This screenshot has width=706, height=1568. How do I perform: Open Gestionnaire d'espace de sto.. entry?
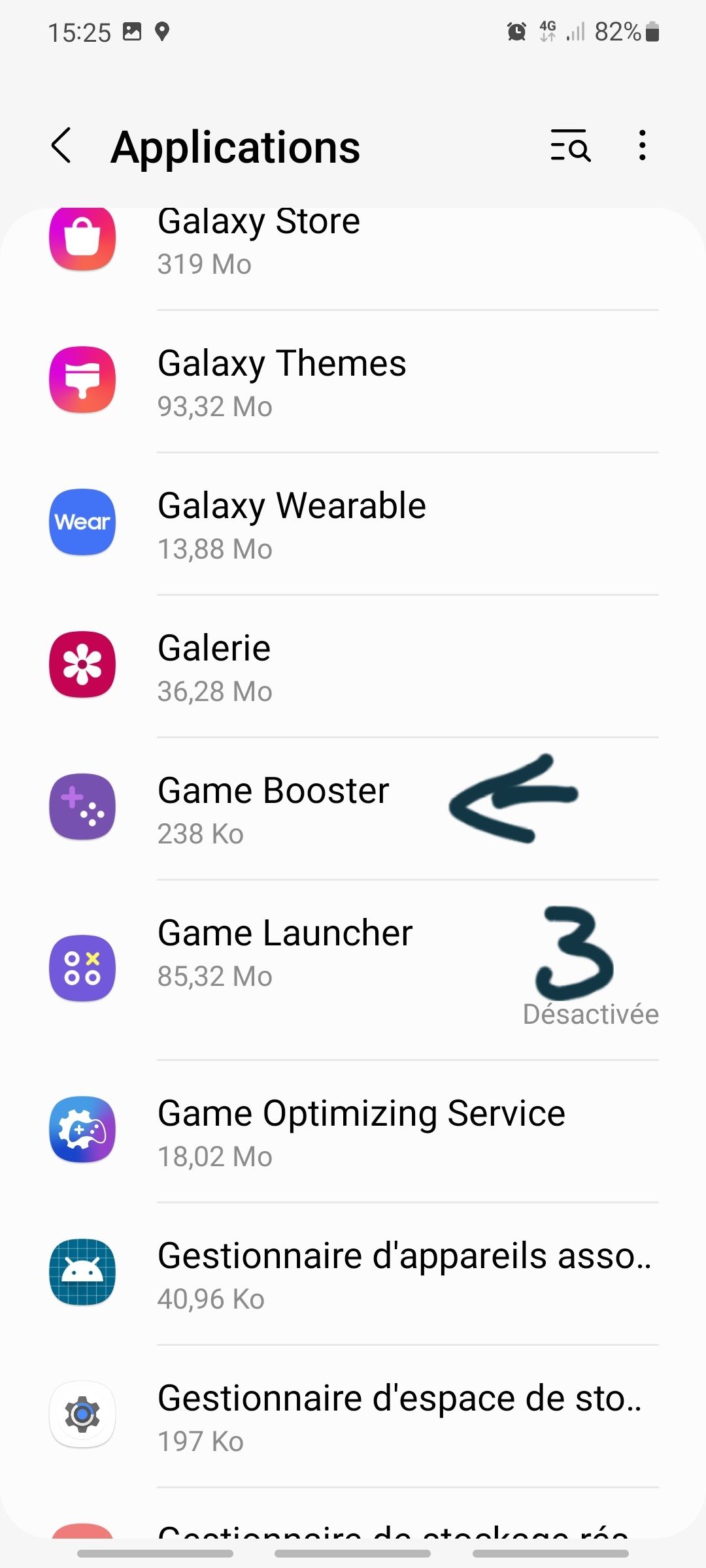[353, 1417]
